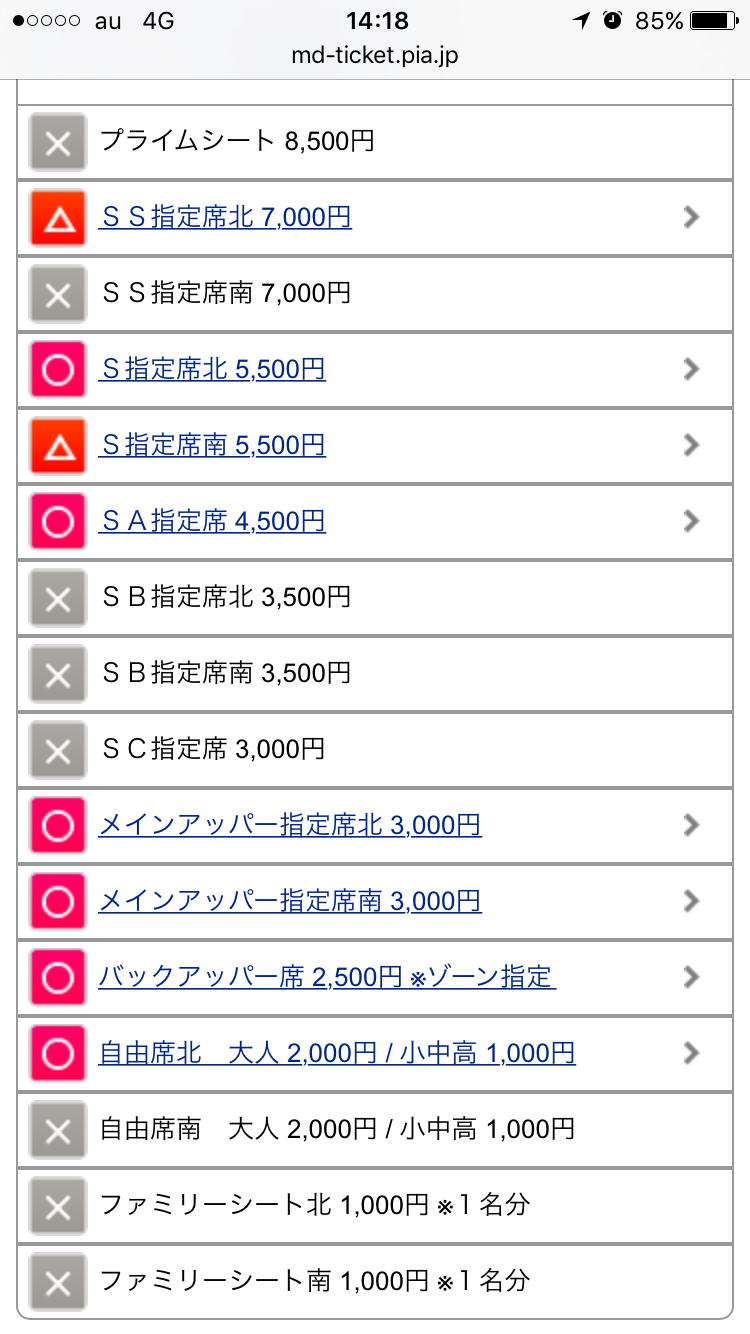
Task: Select 自由席北 大人 2,000円 tickets
Action: pyautogui.click(x=337, y=1053)
